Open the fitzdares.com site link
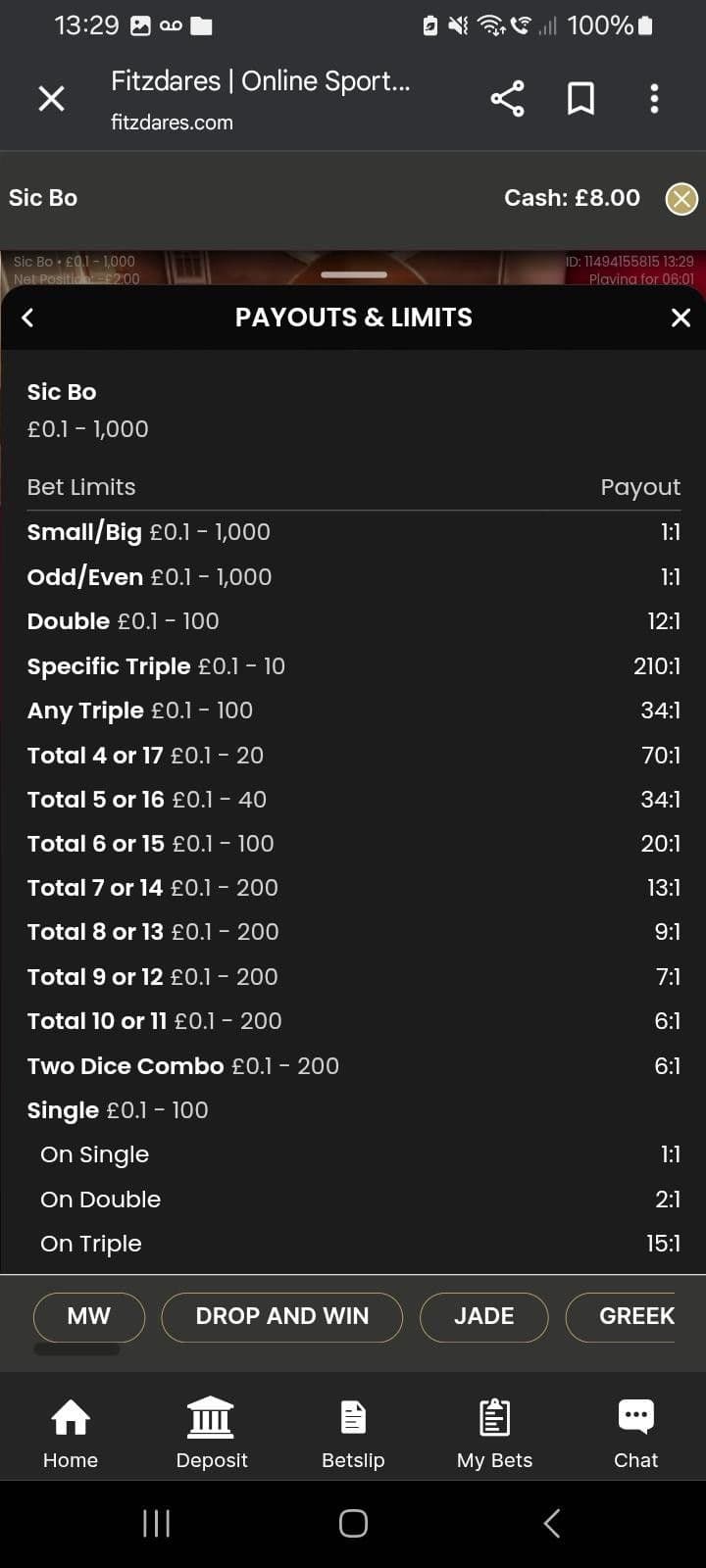 (x=172, y=122)
